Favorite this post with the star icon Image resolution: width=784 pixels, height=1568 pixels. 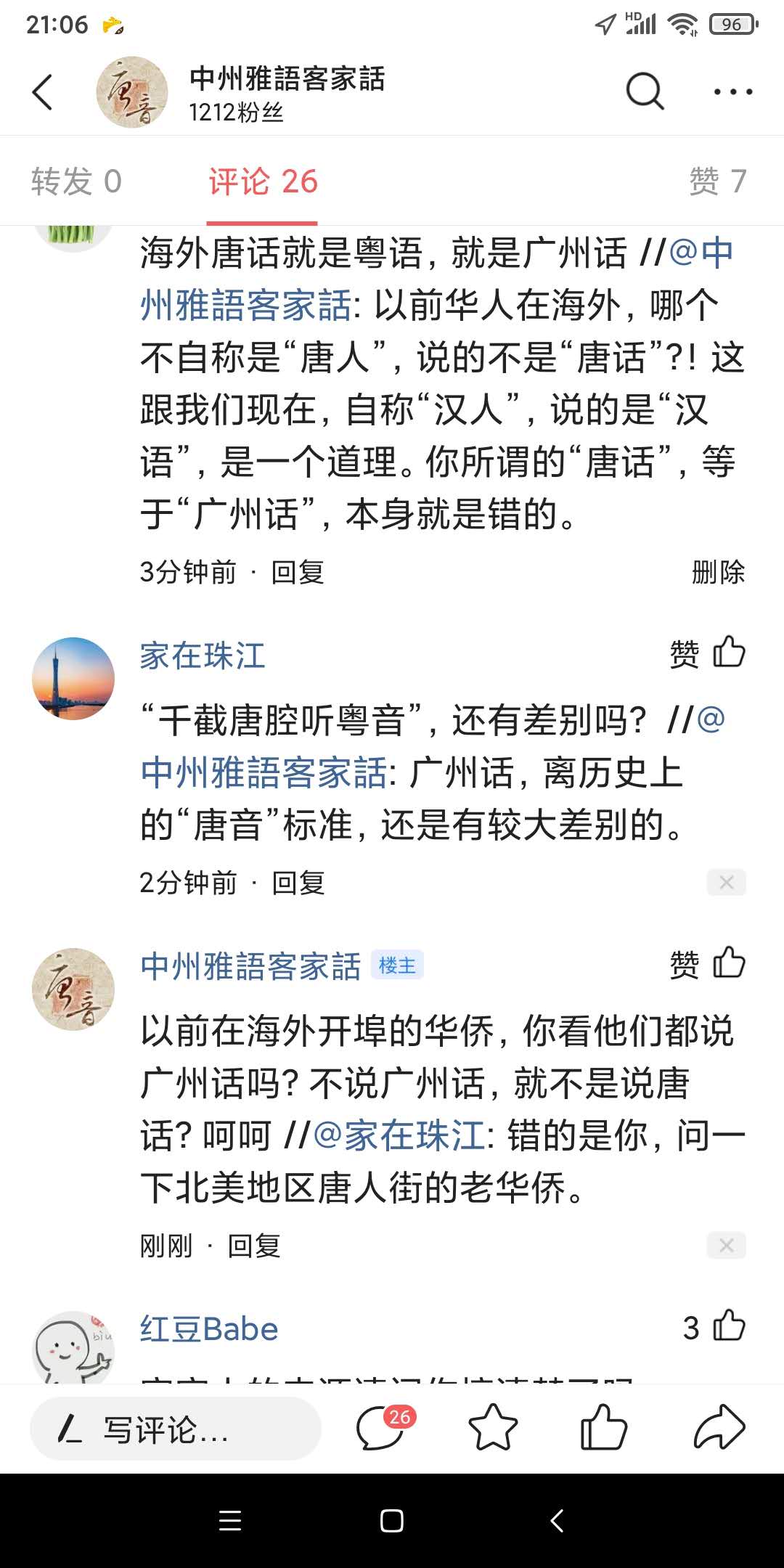click(493, 1428)
